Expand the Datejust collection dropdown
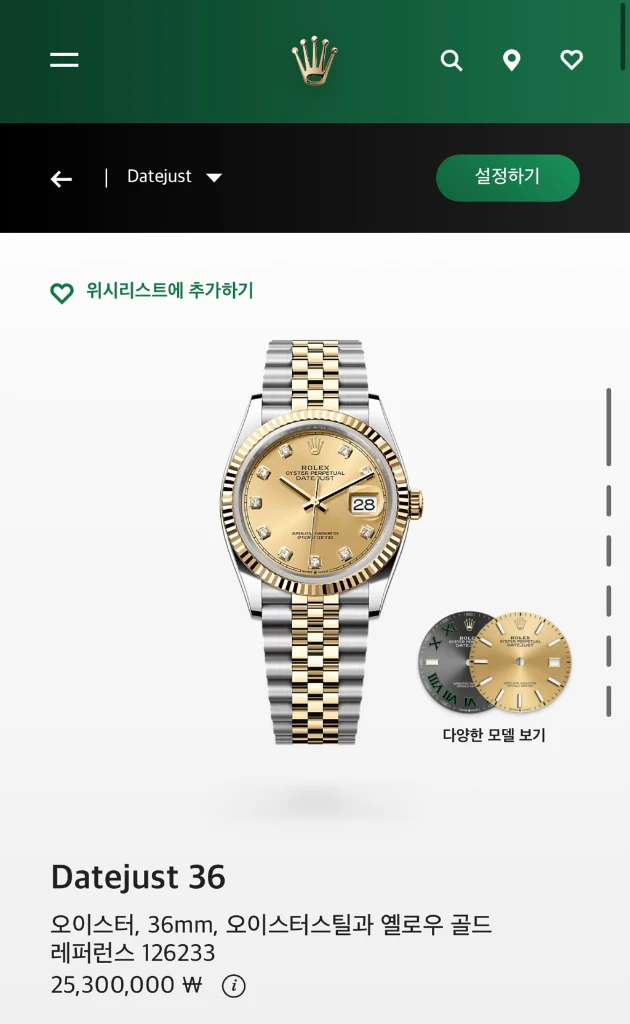 (174, 176)
